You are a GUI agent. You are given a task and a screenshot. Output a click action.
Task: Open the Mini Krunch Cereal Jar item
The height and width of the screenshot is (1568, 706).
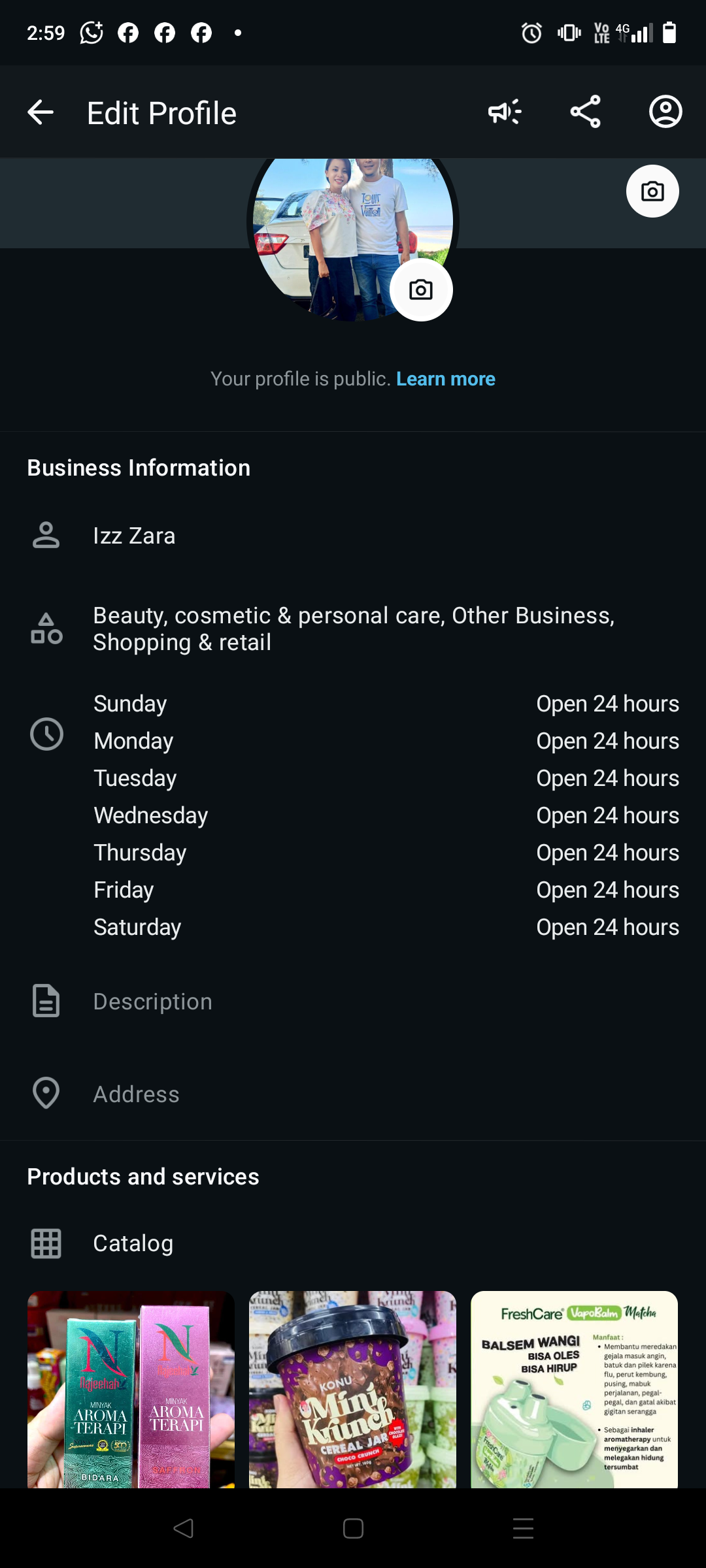pos(352,1389)
